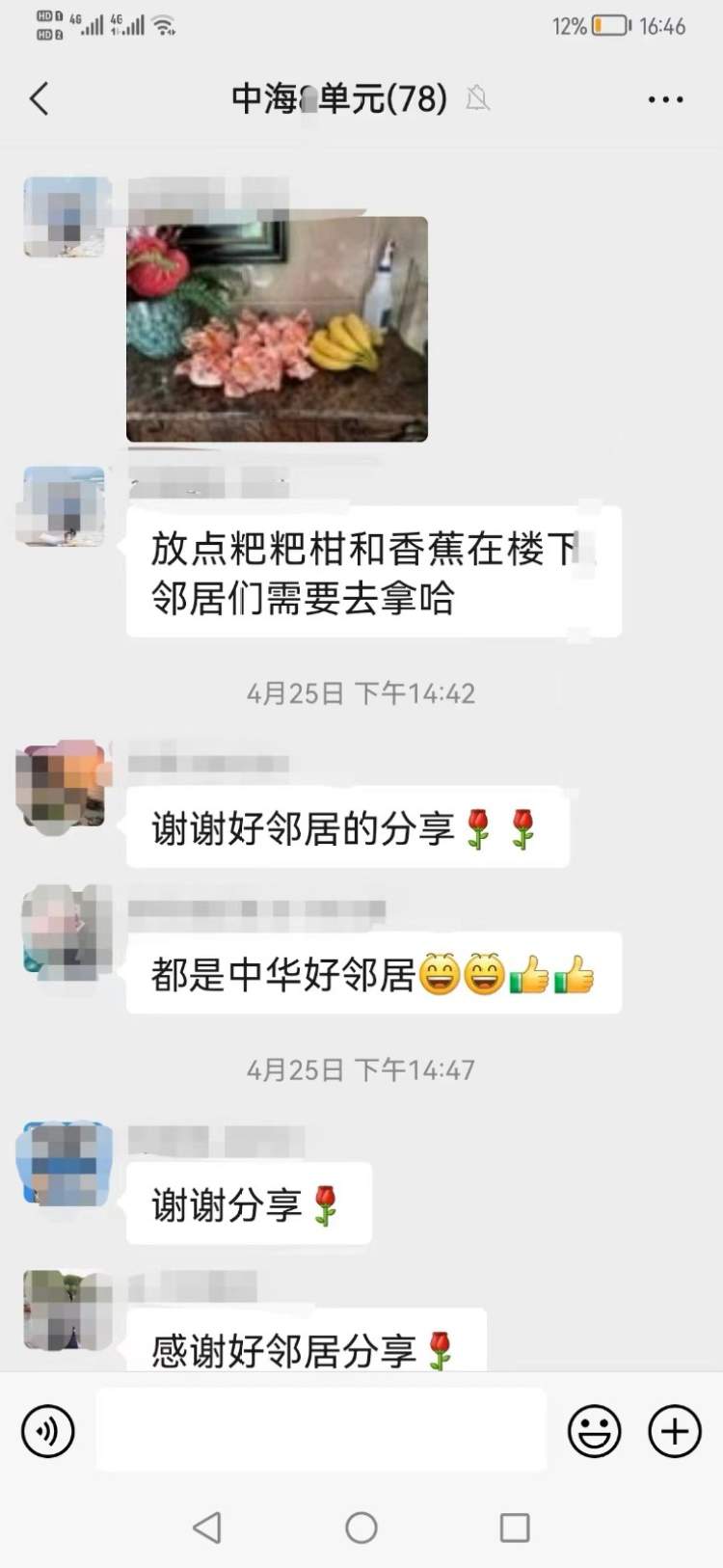
Task: Switch to voice message input
Action: [x=47, y=1430]
